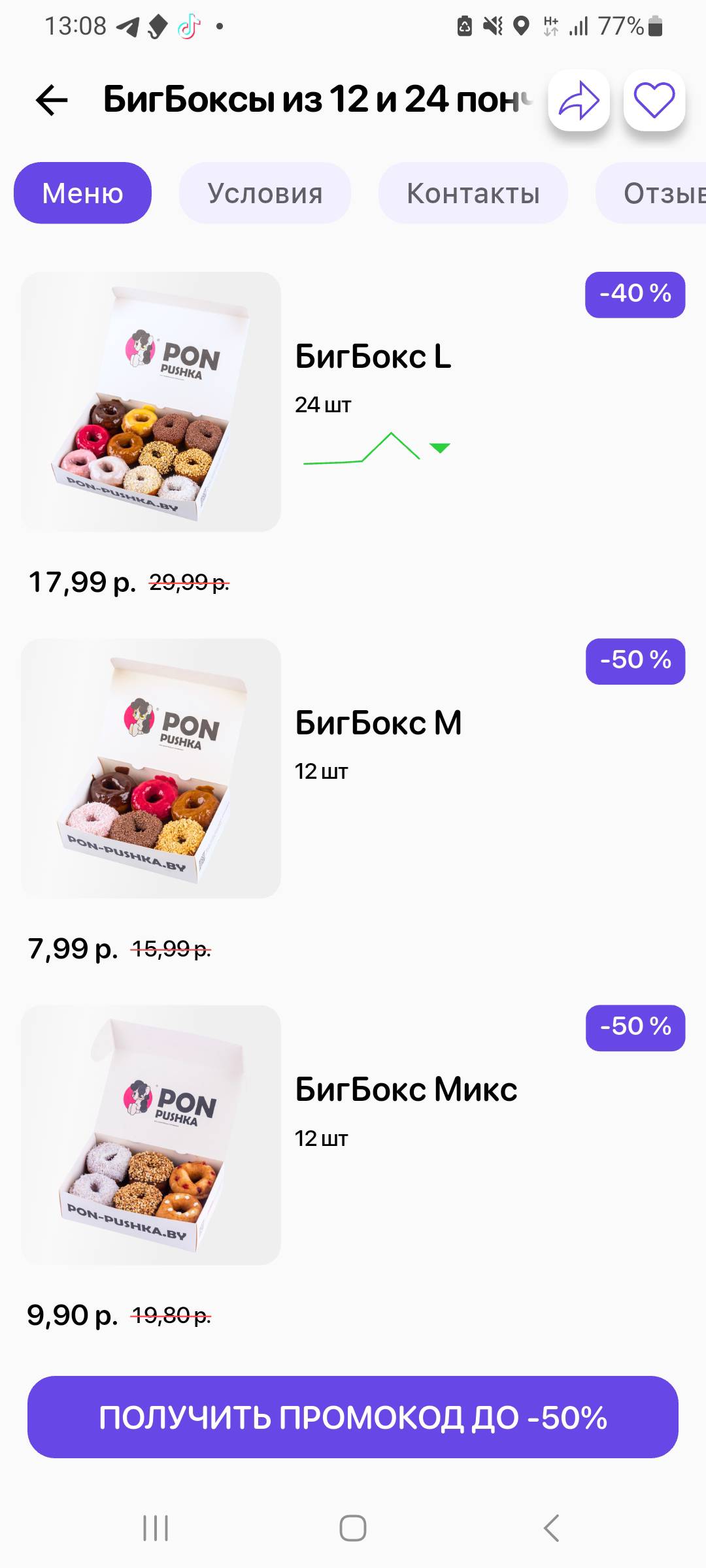Switch to the Меню tab
This screenshot has height=1568, width=706.
click(x=83, y=193)
